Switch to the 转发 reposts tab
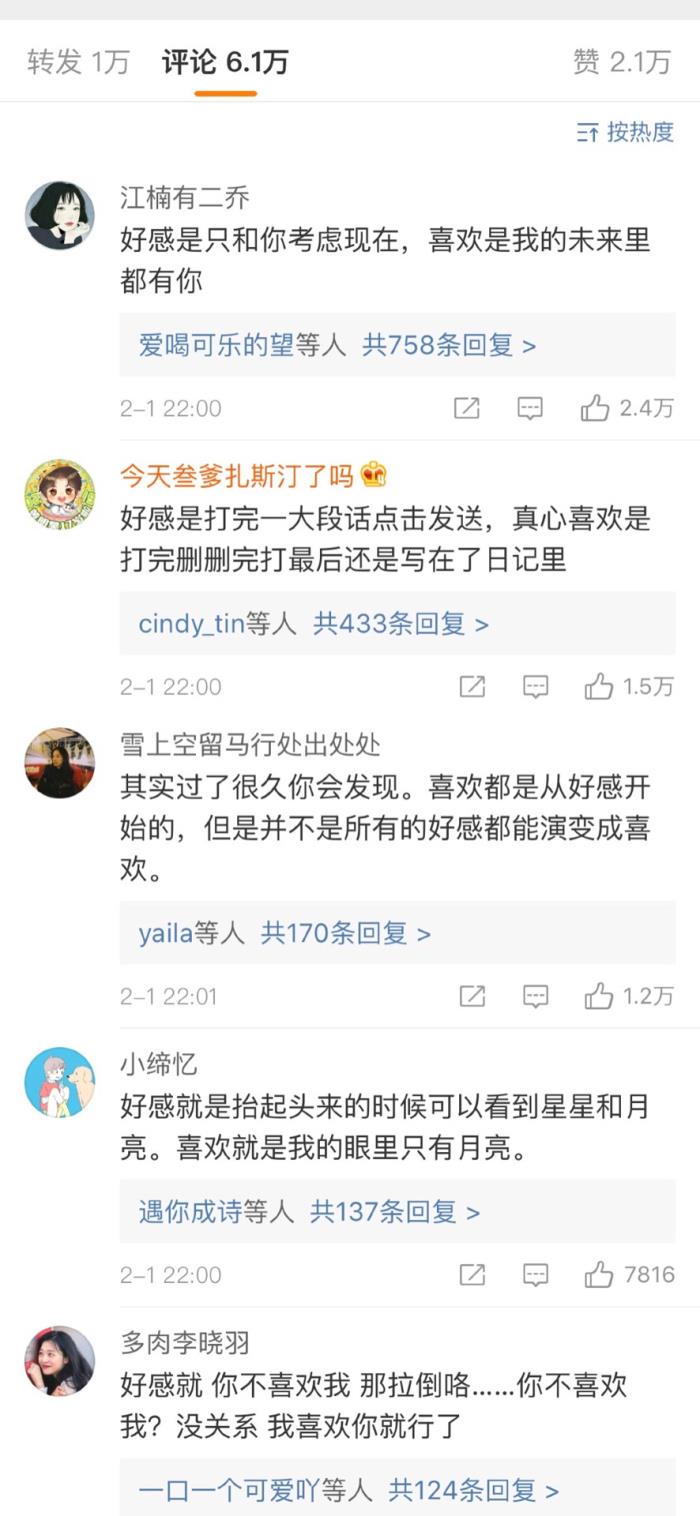Image resolution: width=700 pixels, height=1516 pixels. pos(78,62)
